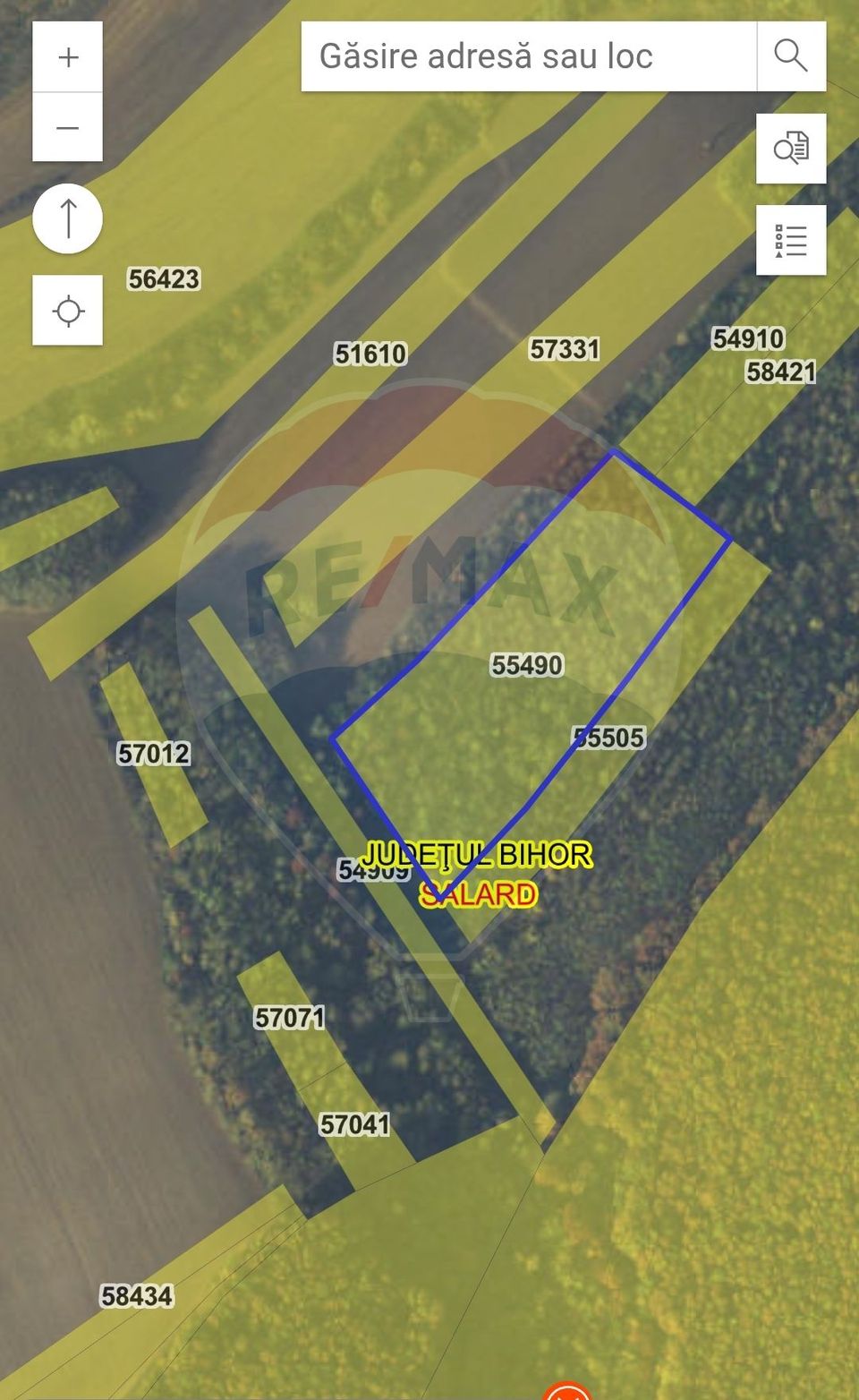Click the search magnifier icon

[x=791, y=56]
